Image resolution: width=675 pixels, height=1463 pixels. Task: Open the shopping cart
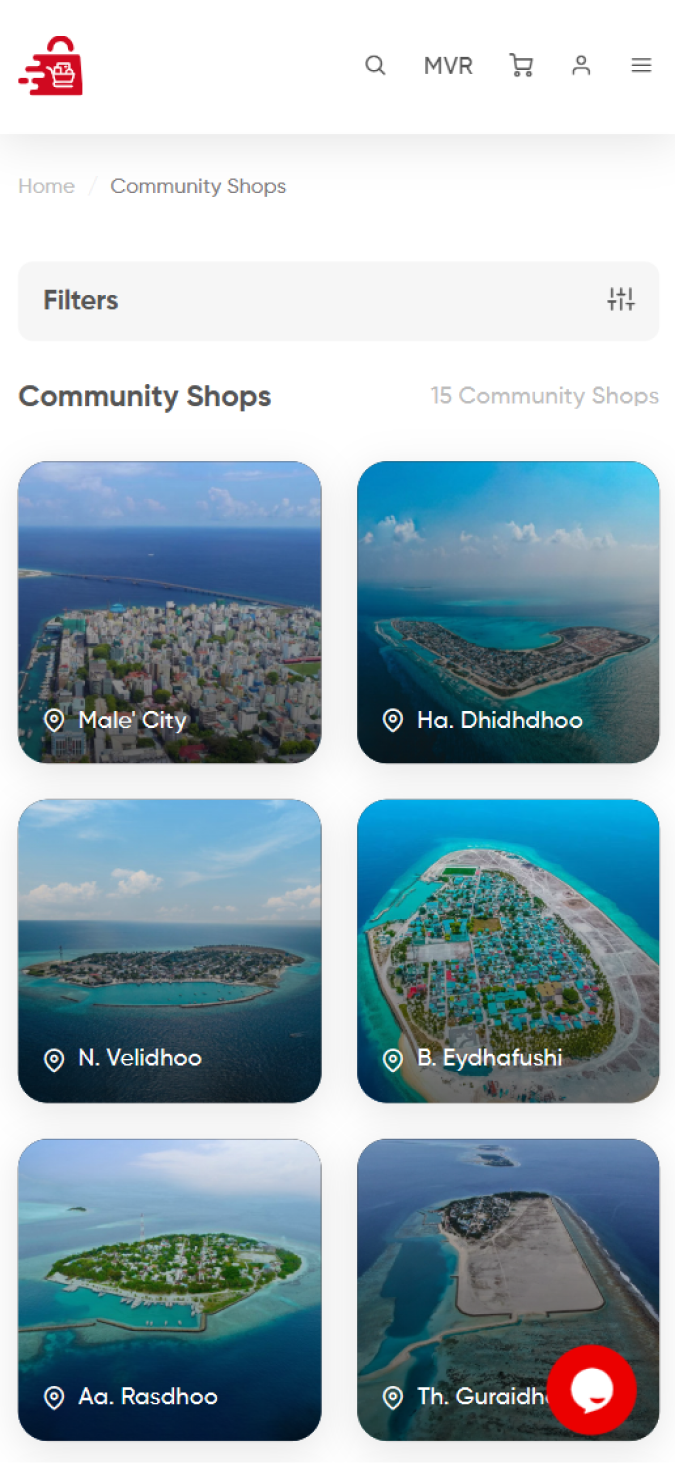tap(521, 66)
